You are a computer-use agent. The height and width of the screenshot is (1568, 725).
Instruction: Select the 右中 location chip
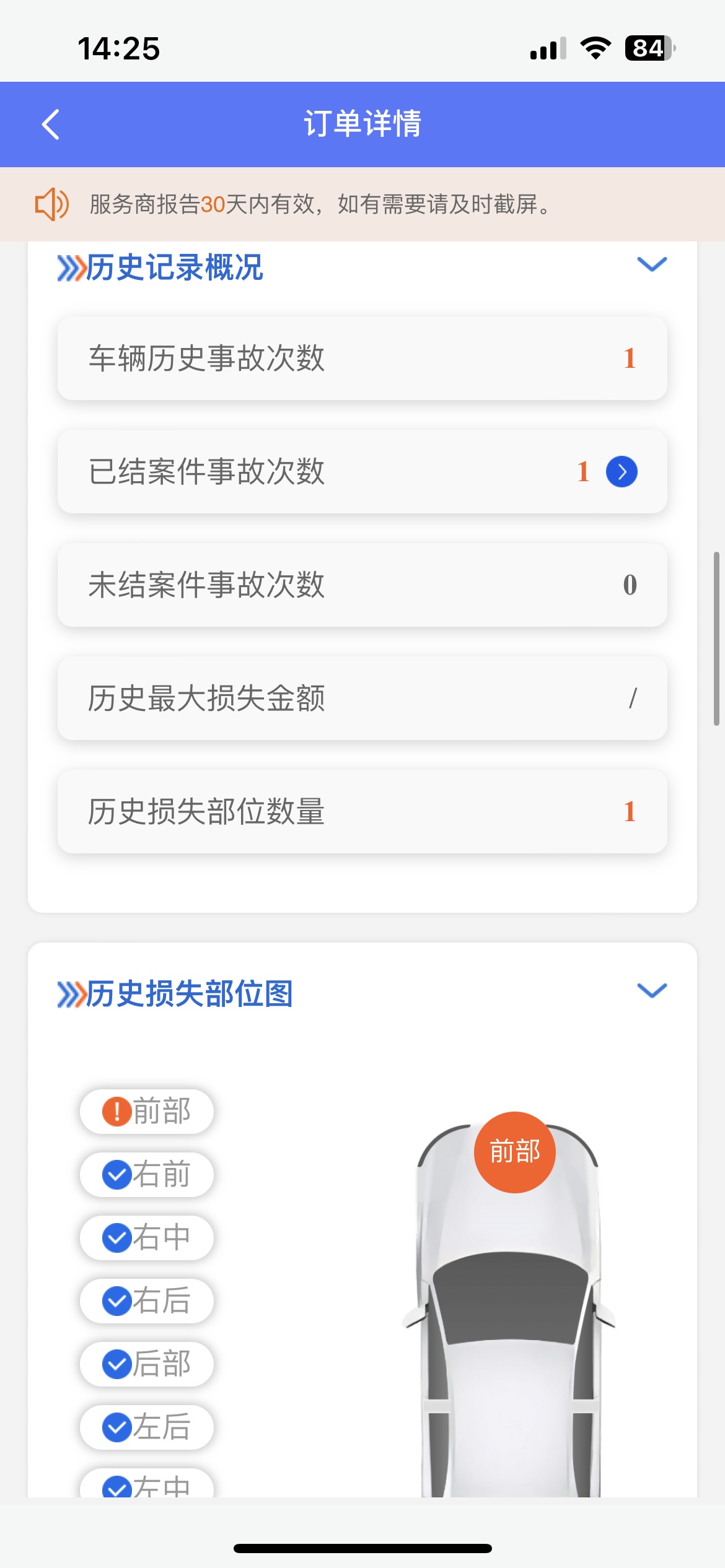click(x=147, y=1238)
